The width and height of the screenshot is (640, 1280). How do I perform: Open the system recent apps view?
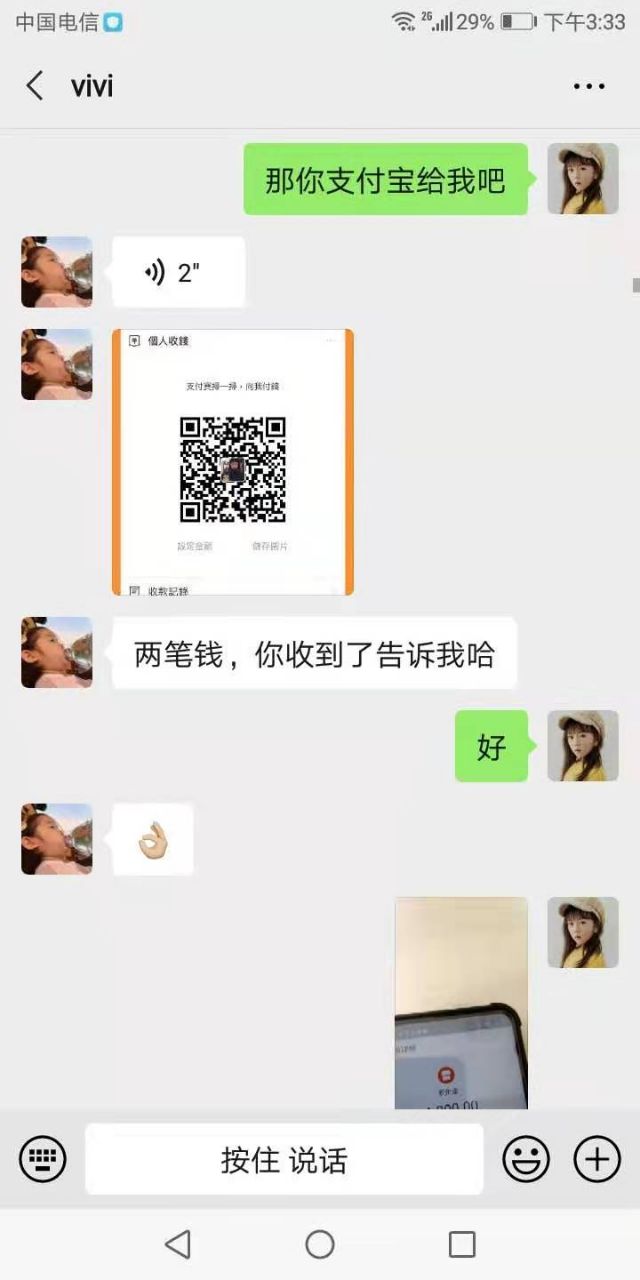462,1244
